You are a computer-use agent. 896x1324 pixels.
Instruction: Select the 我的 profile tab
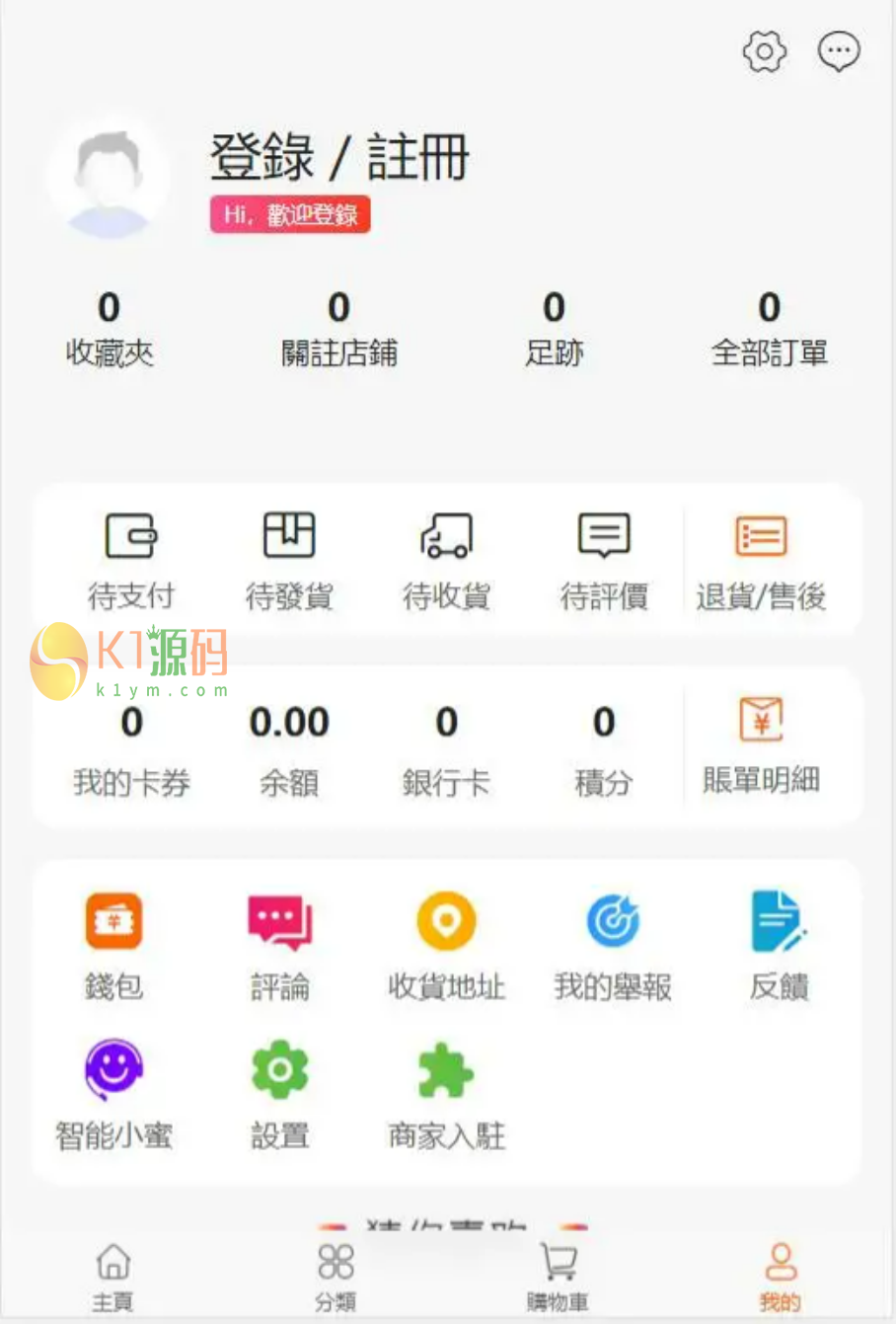click(x=780, y=1278)
